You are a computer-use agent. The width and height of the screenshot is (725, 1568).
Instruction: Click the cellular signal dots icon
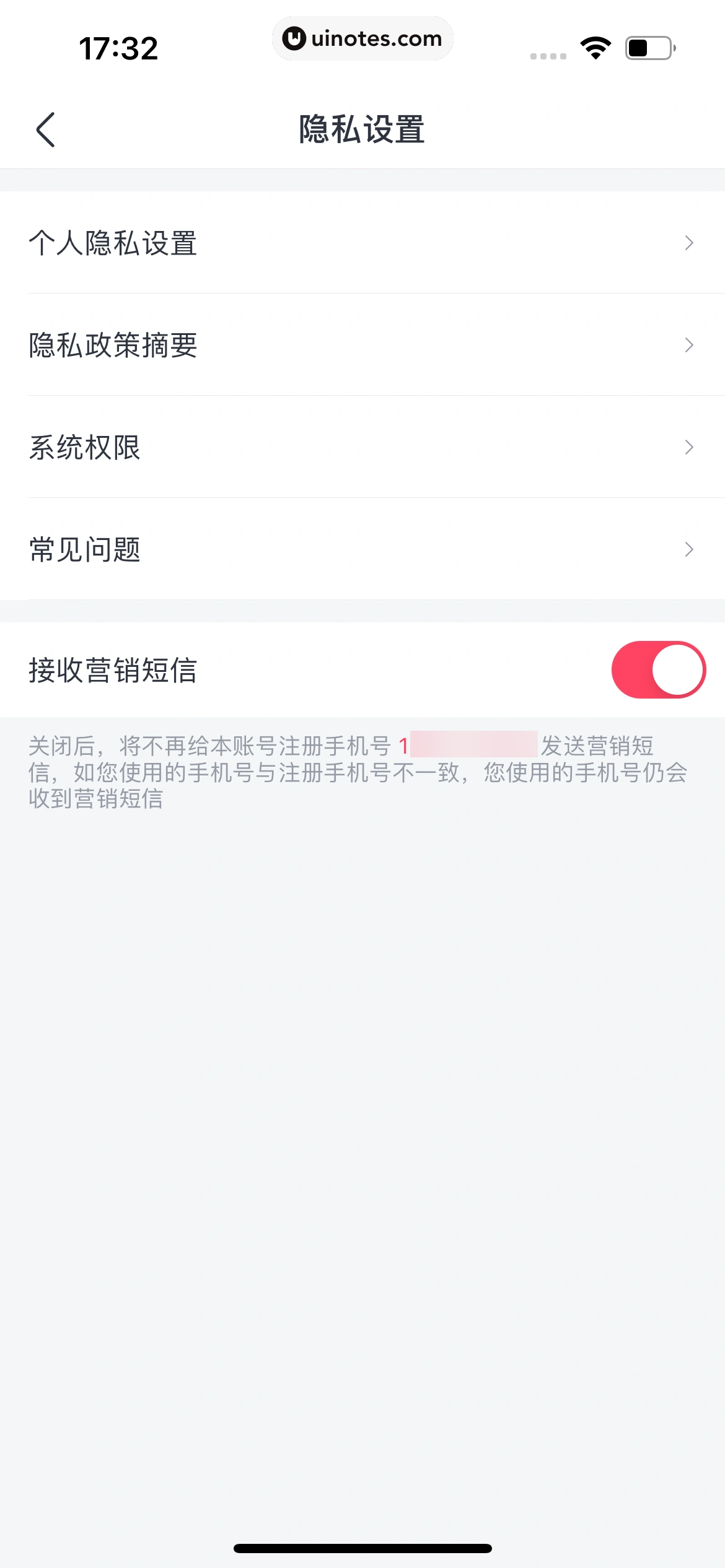point(548,56)
